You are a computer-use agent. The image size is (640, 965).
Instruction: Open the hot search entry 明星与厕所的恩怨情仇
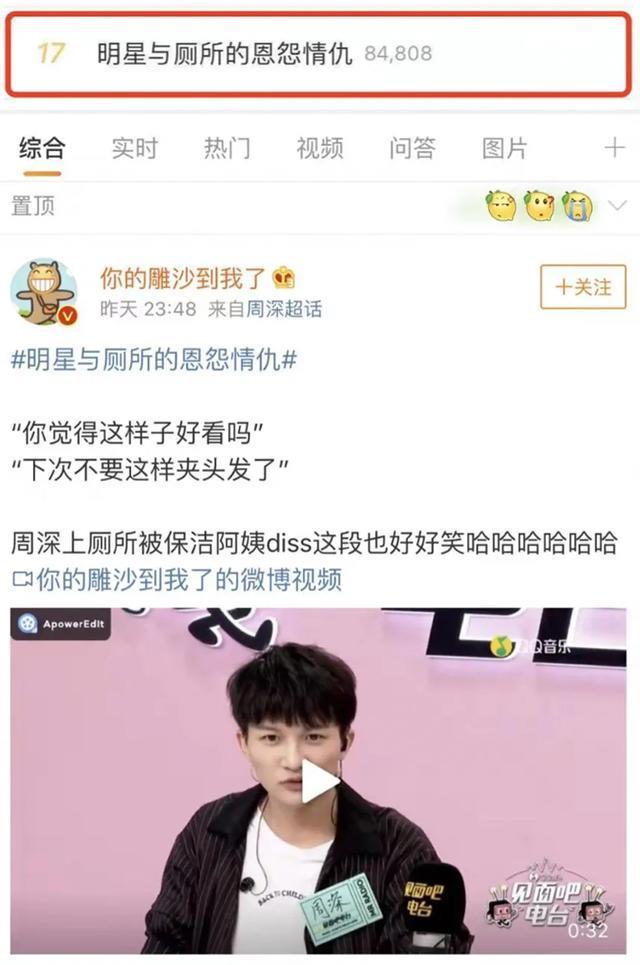[224, 53]
